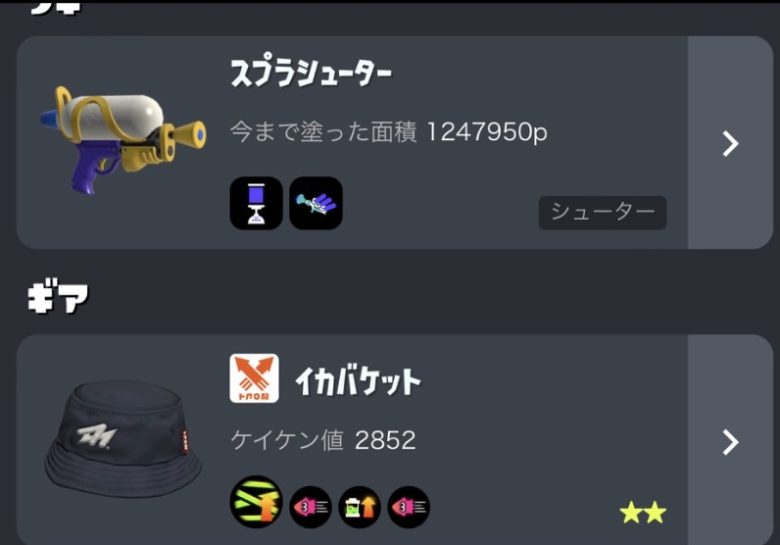Open the イカバケット gear card
Viewport: 780px width, 545px height.
352,440
